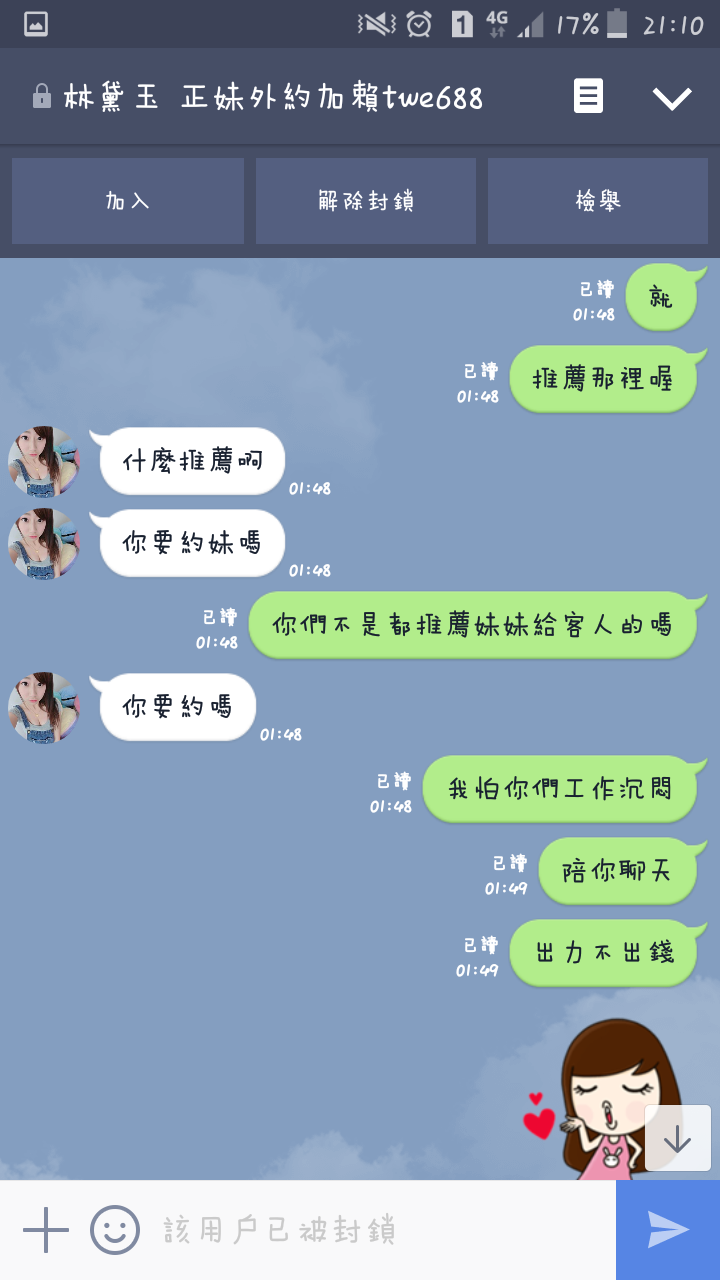
Task: Open the plus attachment menu
Action: coord(46,1230)
